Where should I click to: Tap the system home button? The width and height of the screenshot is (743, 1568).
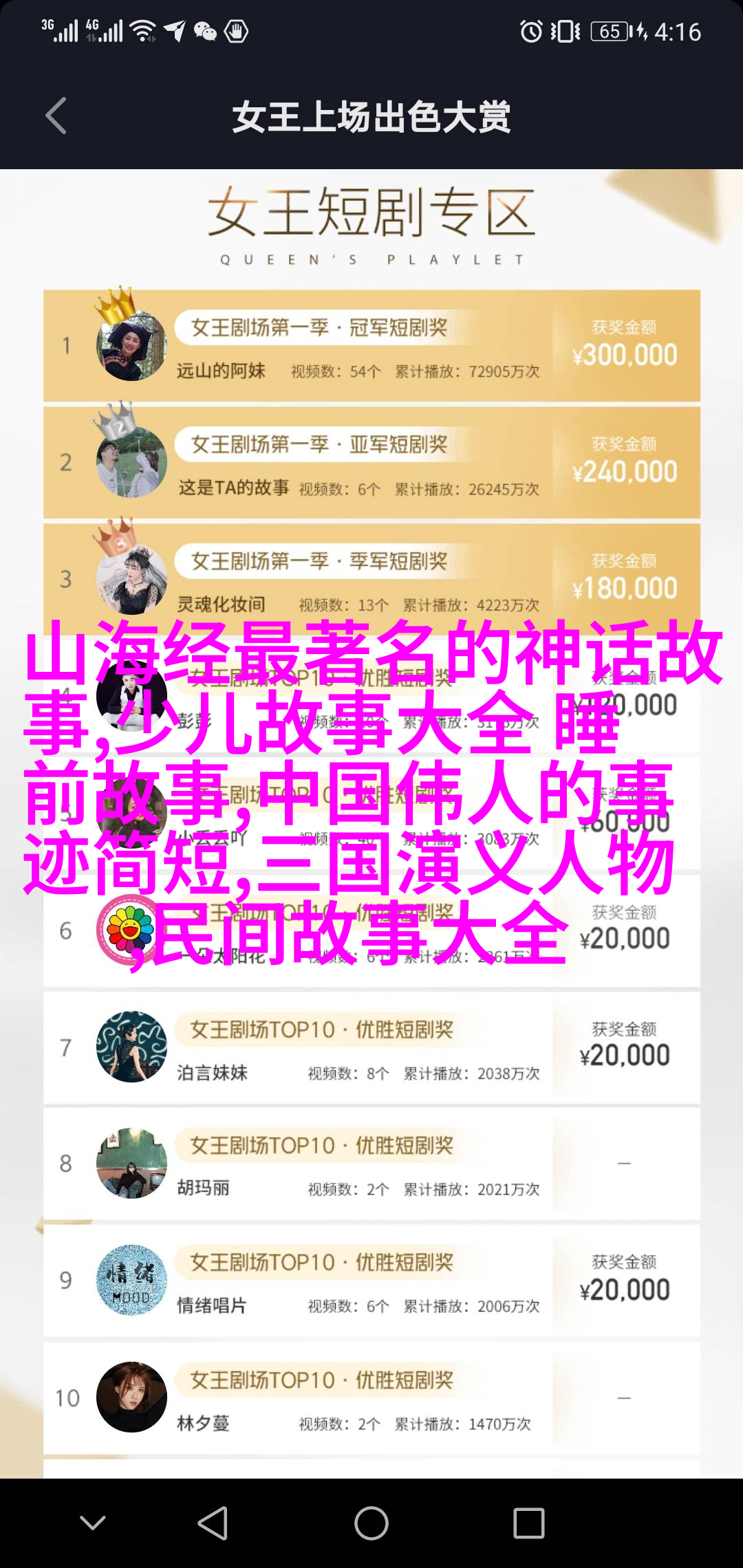coord(371,1523)
